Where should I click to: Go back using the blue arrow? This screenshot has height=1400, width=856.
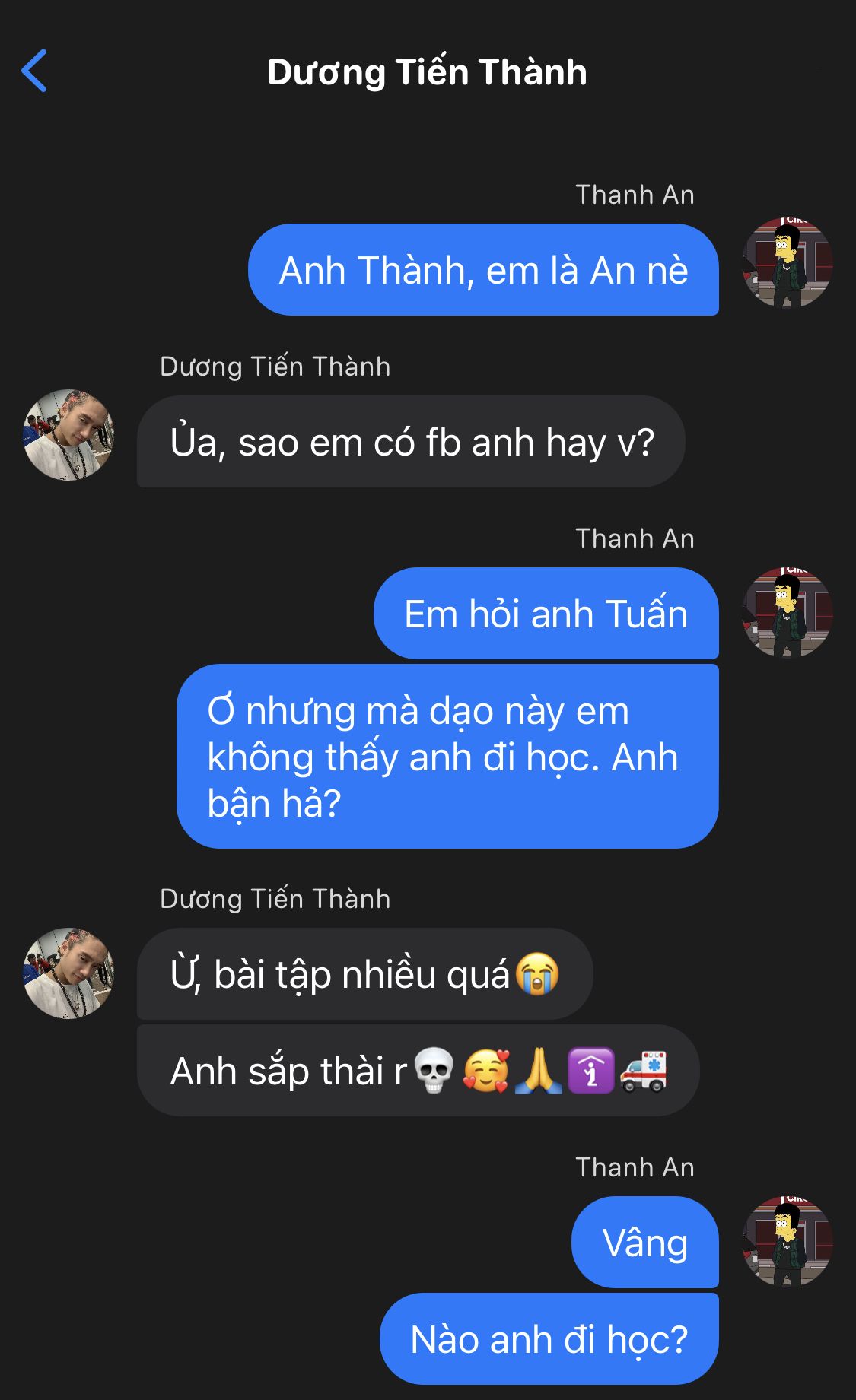[x=34, y=71]
